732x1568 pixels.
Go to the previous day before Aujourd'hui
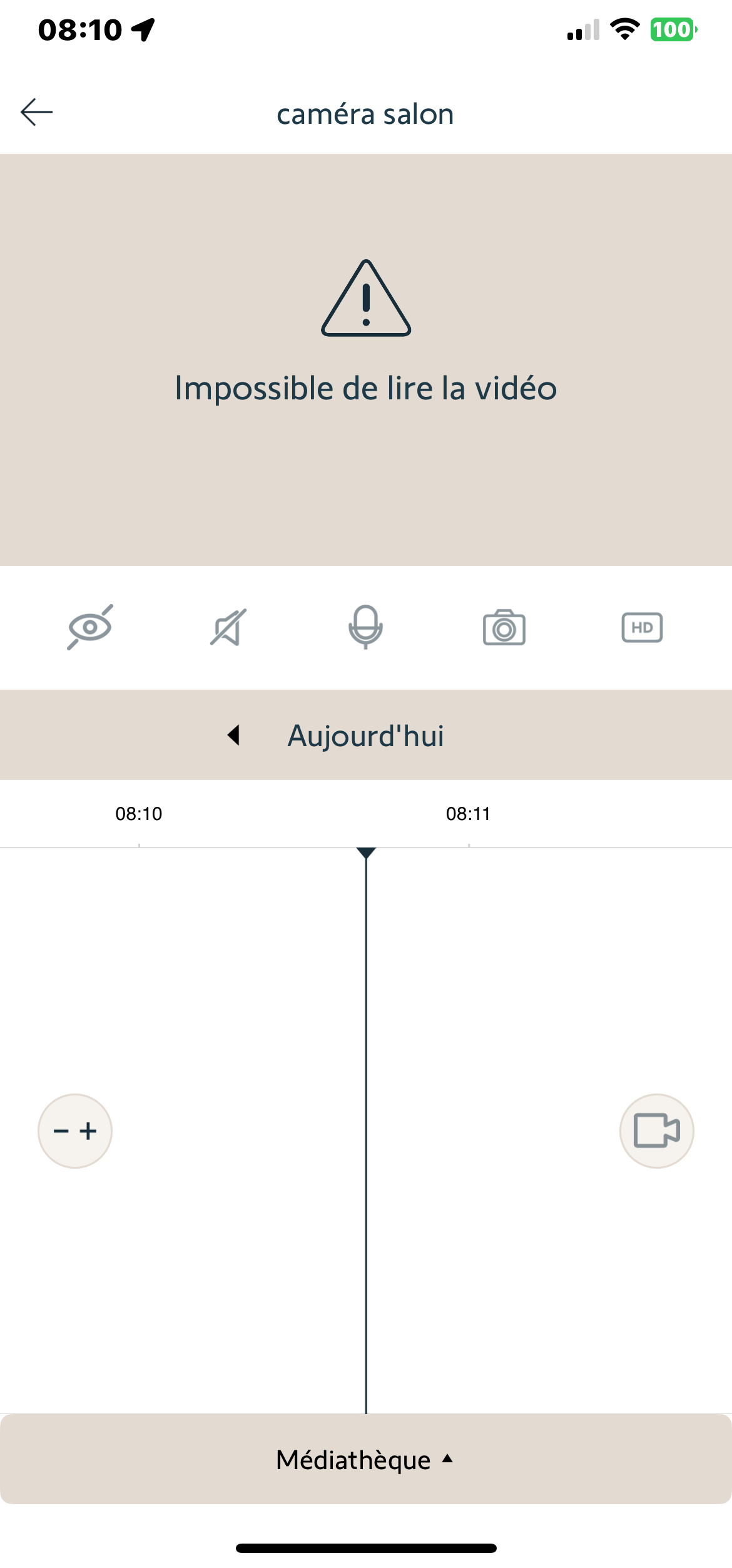(234, 735)
